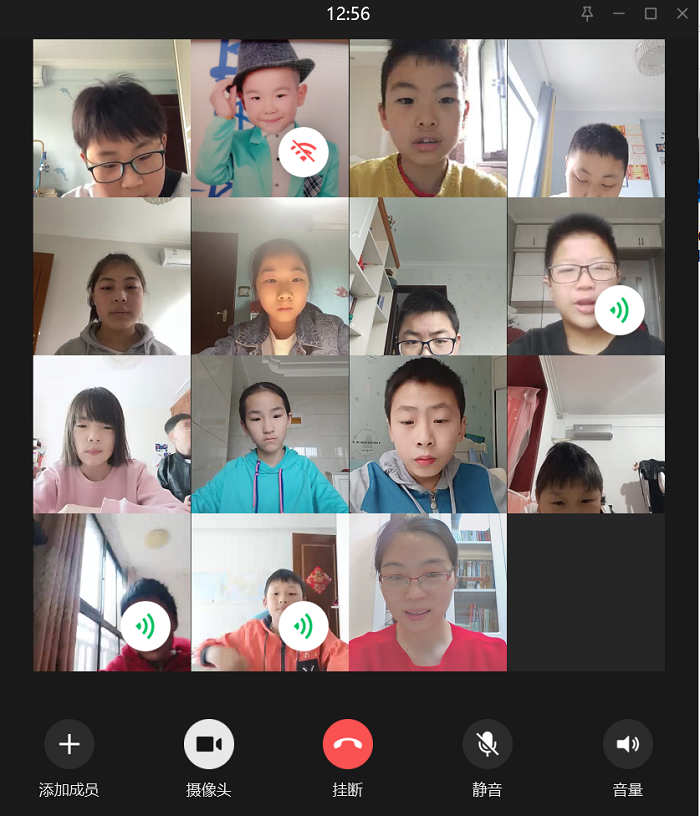The height and width of the screenshot is (816, 700).
Task: Open the boy in grey hat tile
Action: (x=270, y=118)
